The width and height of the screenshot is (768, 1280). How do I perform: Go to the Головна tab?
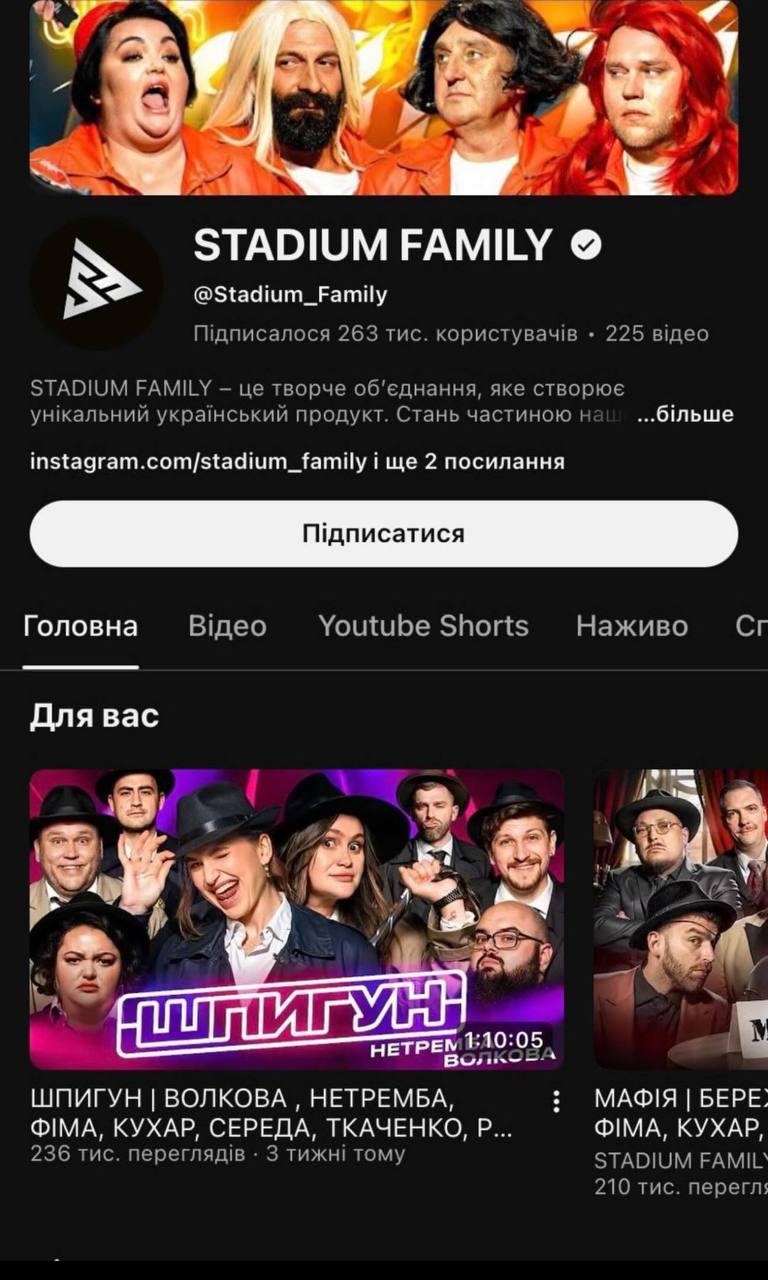(x=80, y=626)
